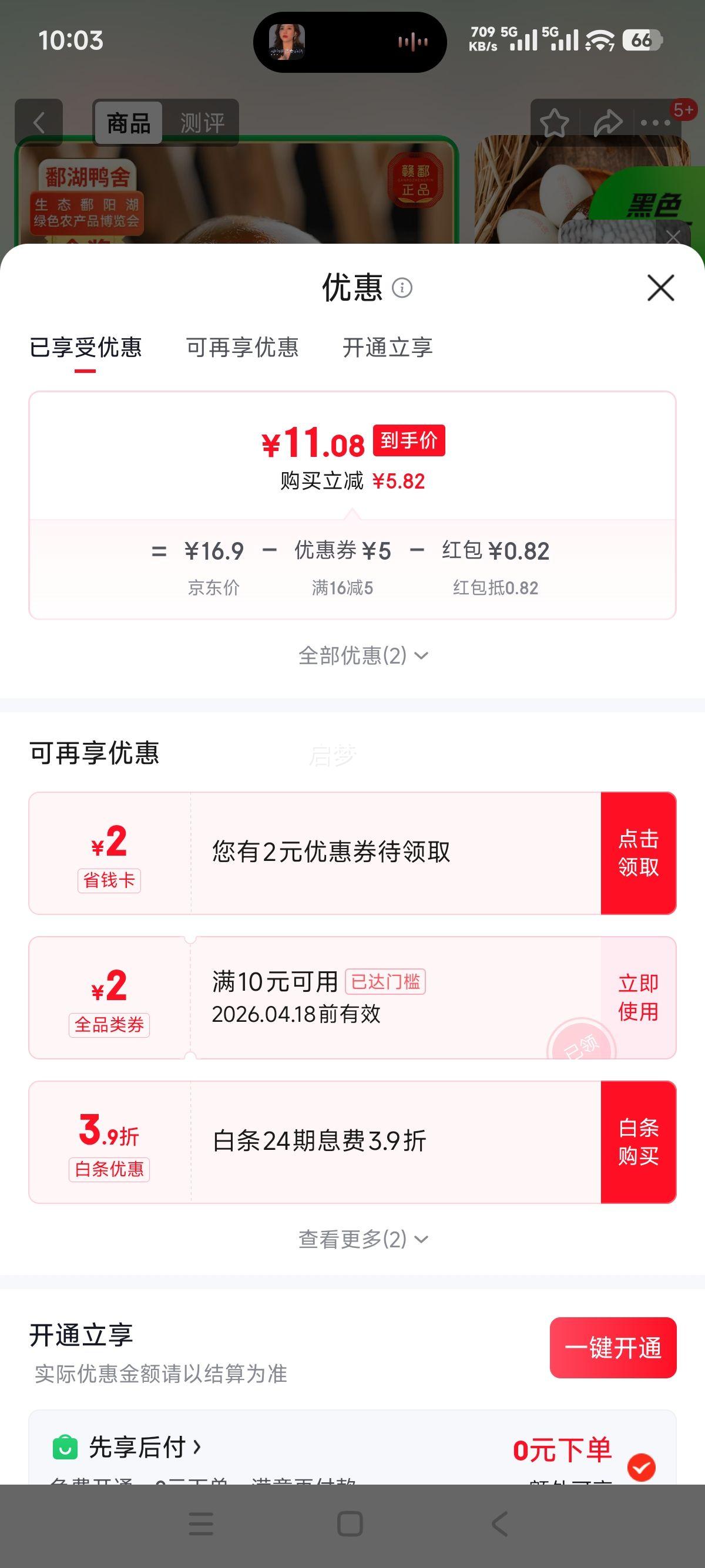Tap the back arrow at top left

(39, 122)
